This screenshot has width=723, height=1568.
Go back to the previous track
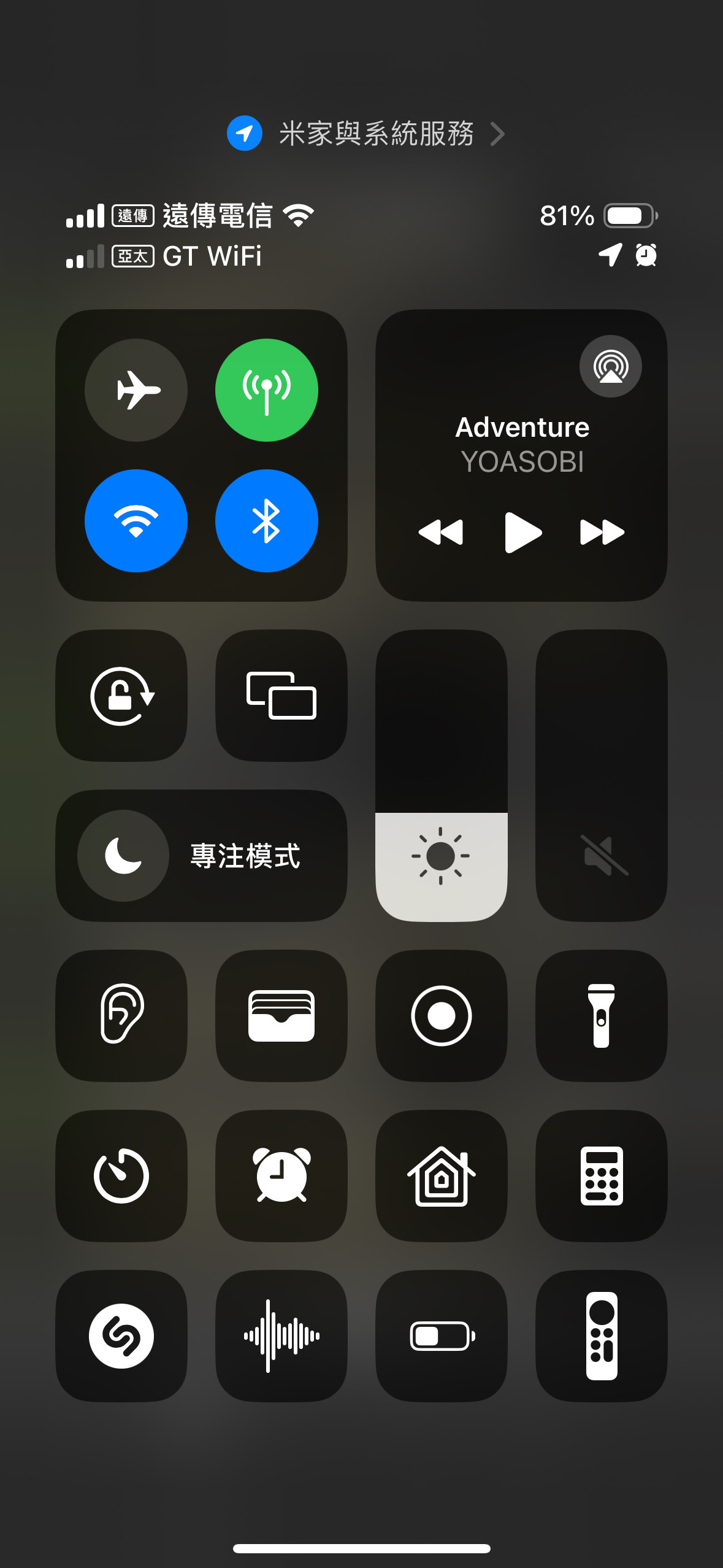440,532
